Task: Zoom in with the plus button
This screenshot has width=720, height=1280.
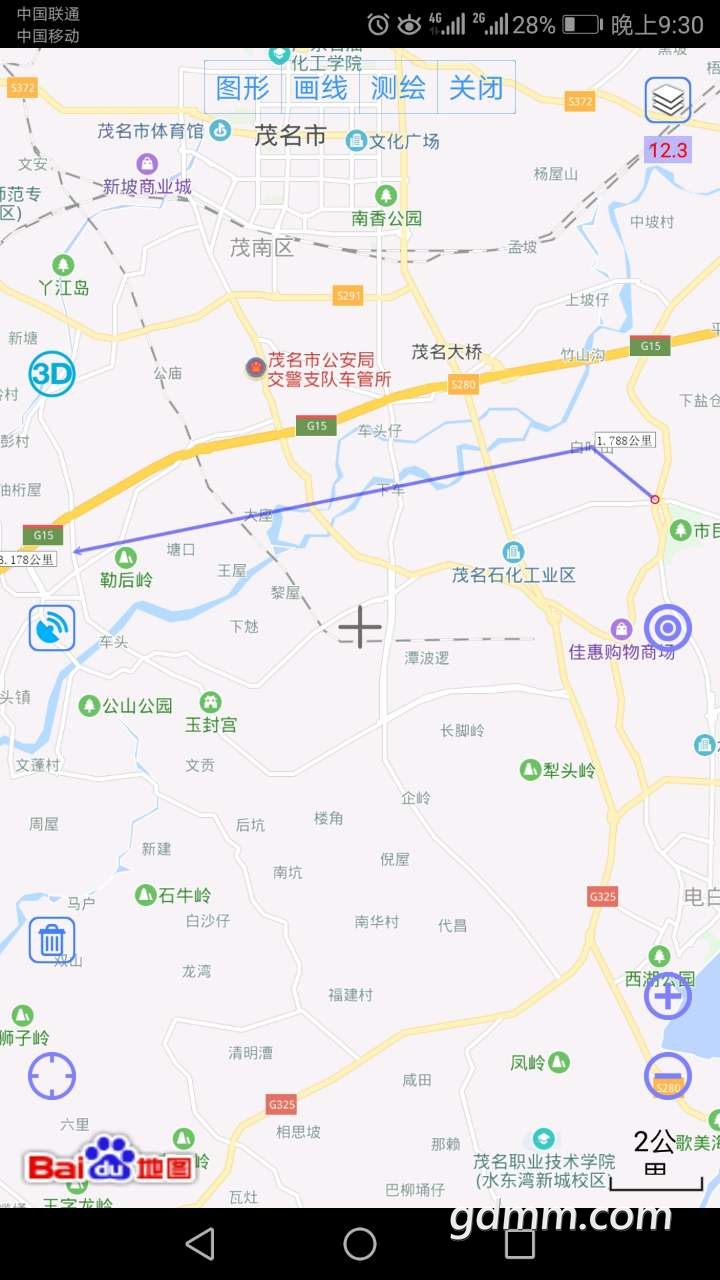Action: pos(667,996)
